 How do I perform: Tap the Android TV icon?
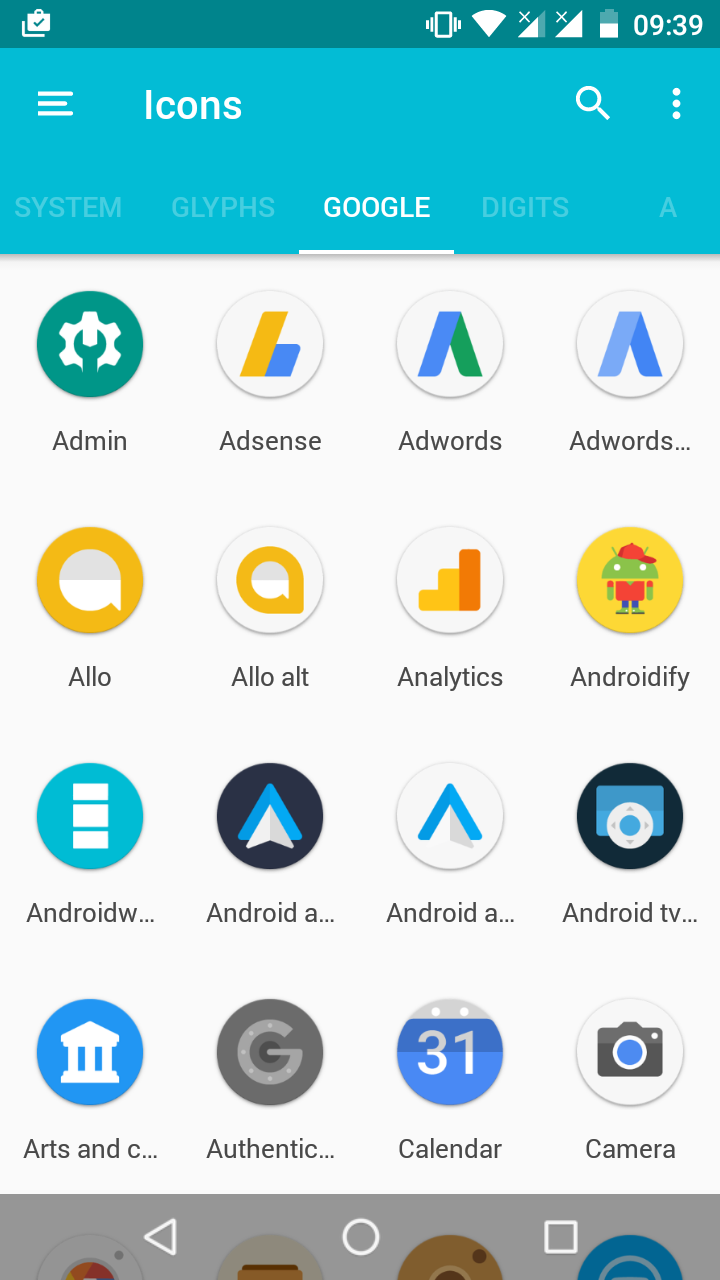(x=630, y=817)
